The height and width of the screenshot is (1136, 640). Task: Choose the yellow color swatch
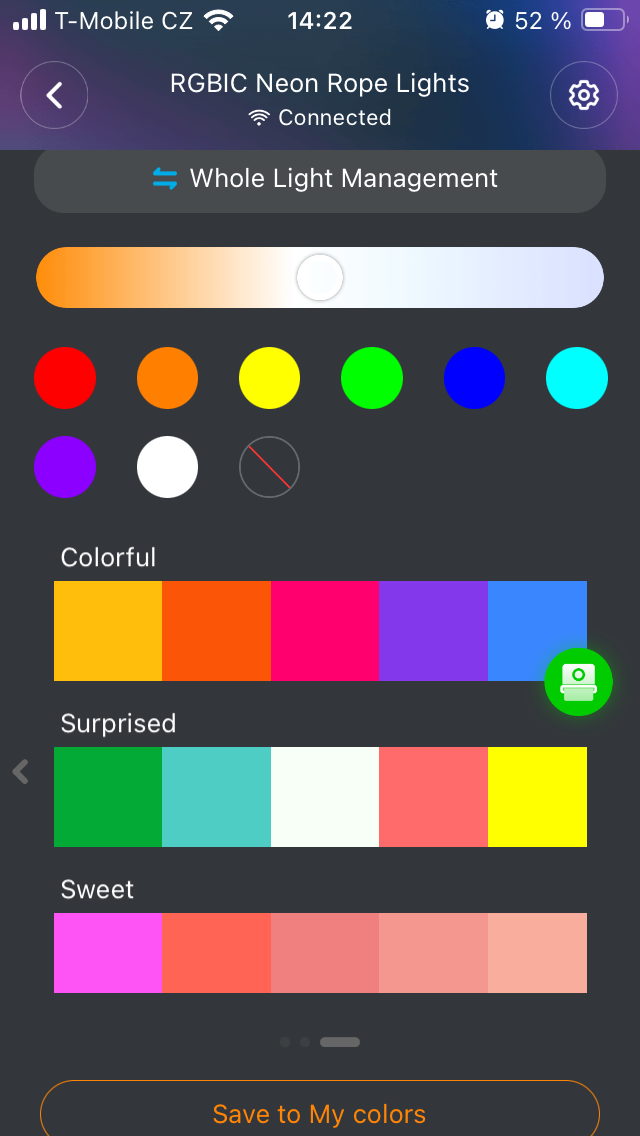pos(269,378)
